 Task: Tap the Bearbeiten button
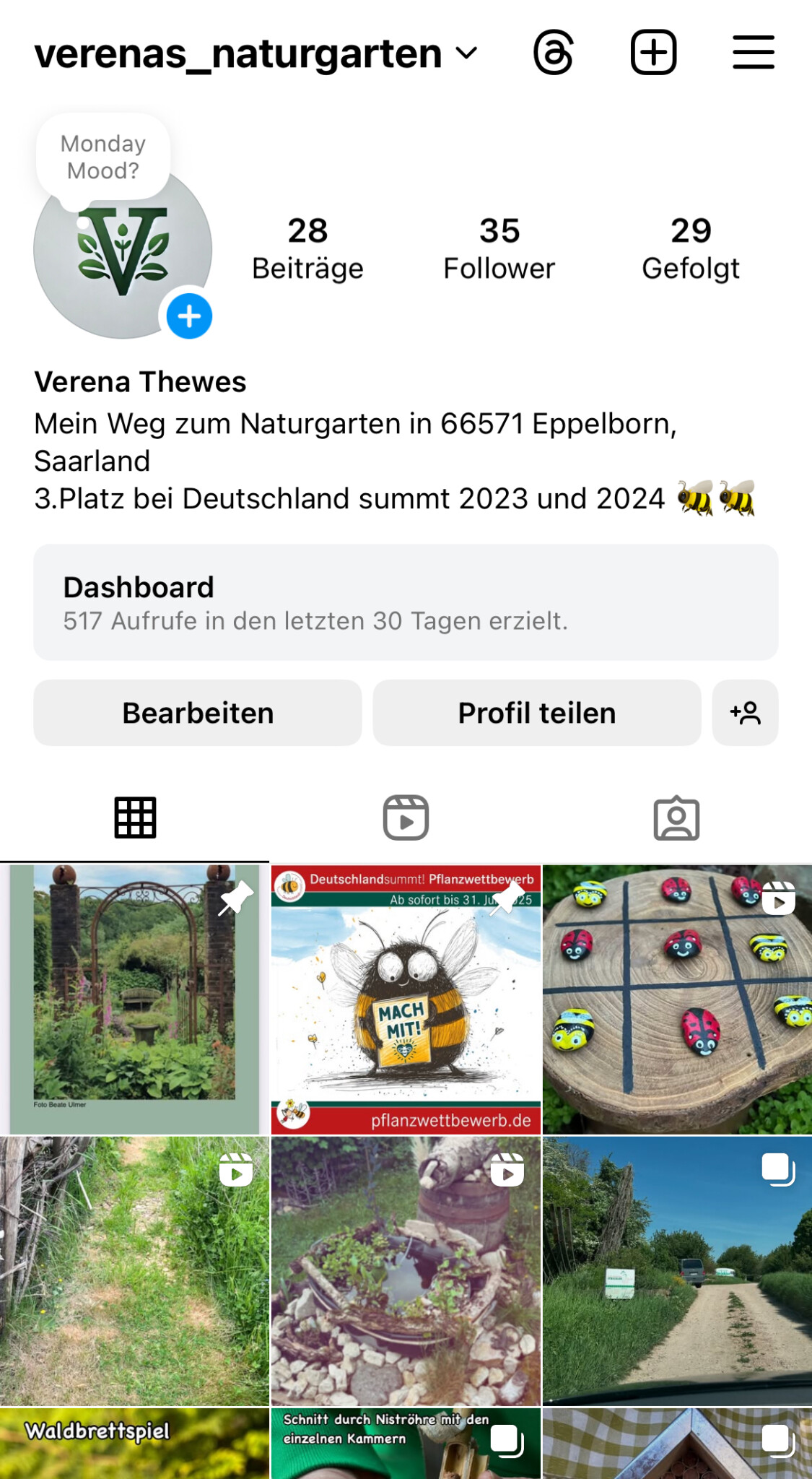[198, 713]
